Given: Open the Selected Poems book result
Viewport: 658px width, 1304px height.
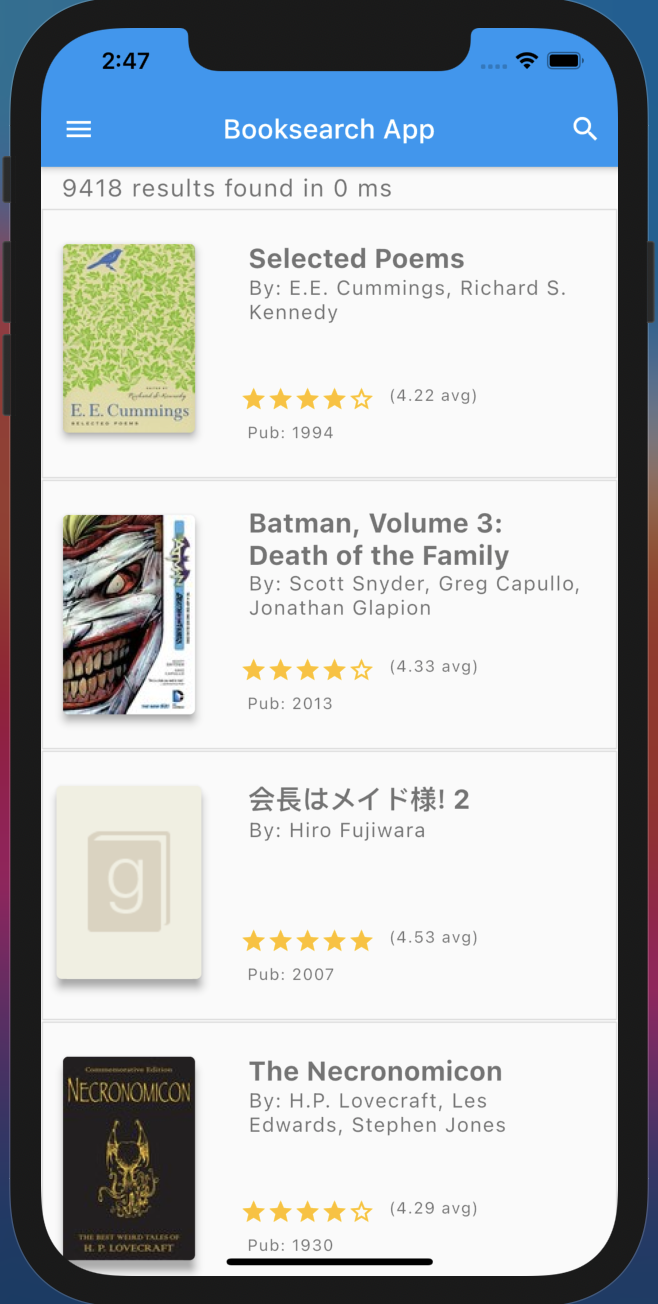Looking at the screenshot, I should [329, 343].
